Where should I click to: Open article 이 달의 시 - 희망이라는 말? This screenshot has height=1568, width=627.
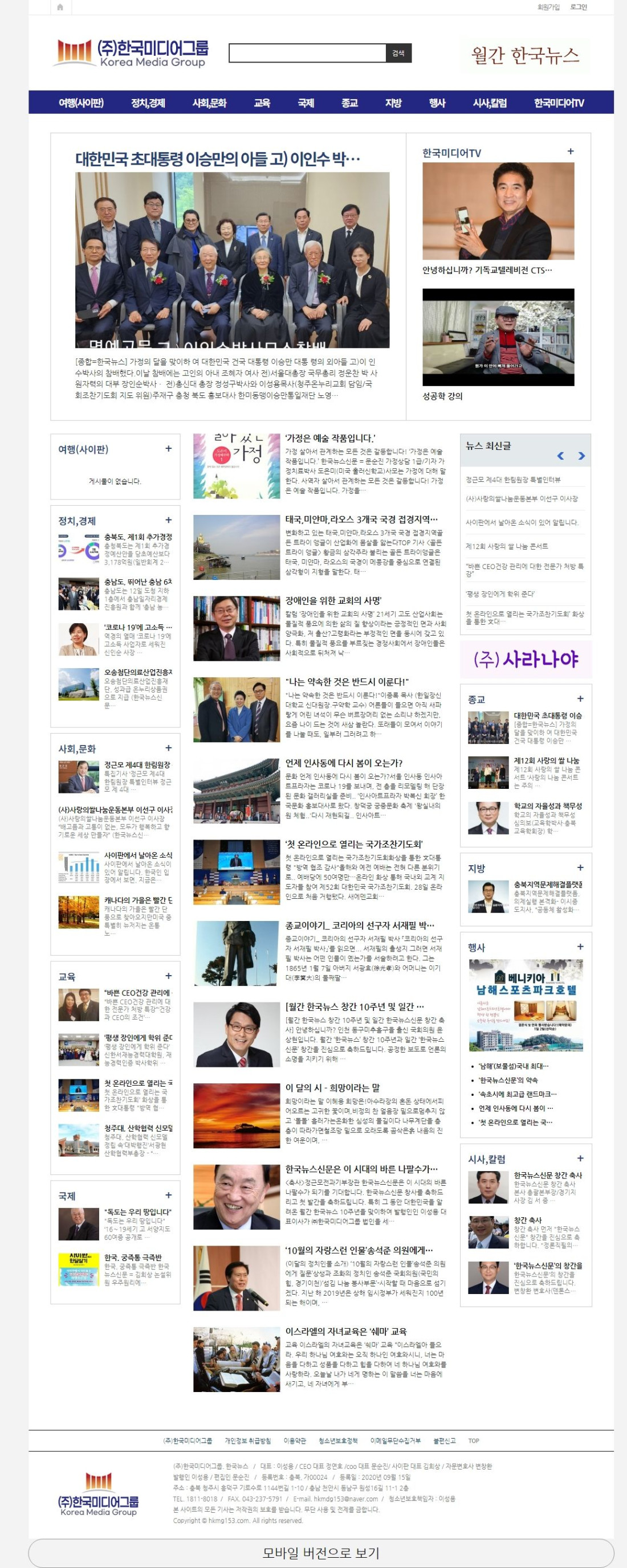(x=332, y=1088)
